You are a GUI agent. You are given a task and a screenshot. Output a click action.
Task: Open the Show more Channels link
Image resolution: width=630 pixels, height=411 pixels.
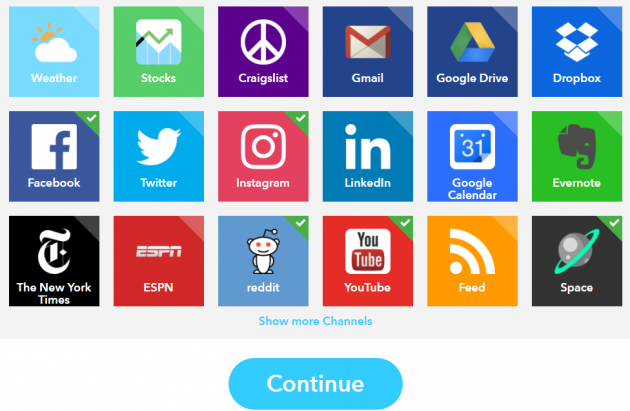click(x=315, y=321)
